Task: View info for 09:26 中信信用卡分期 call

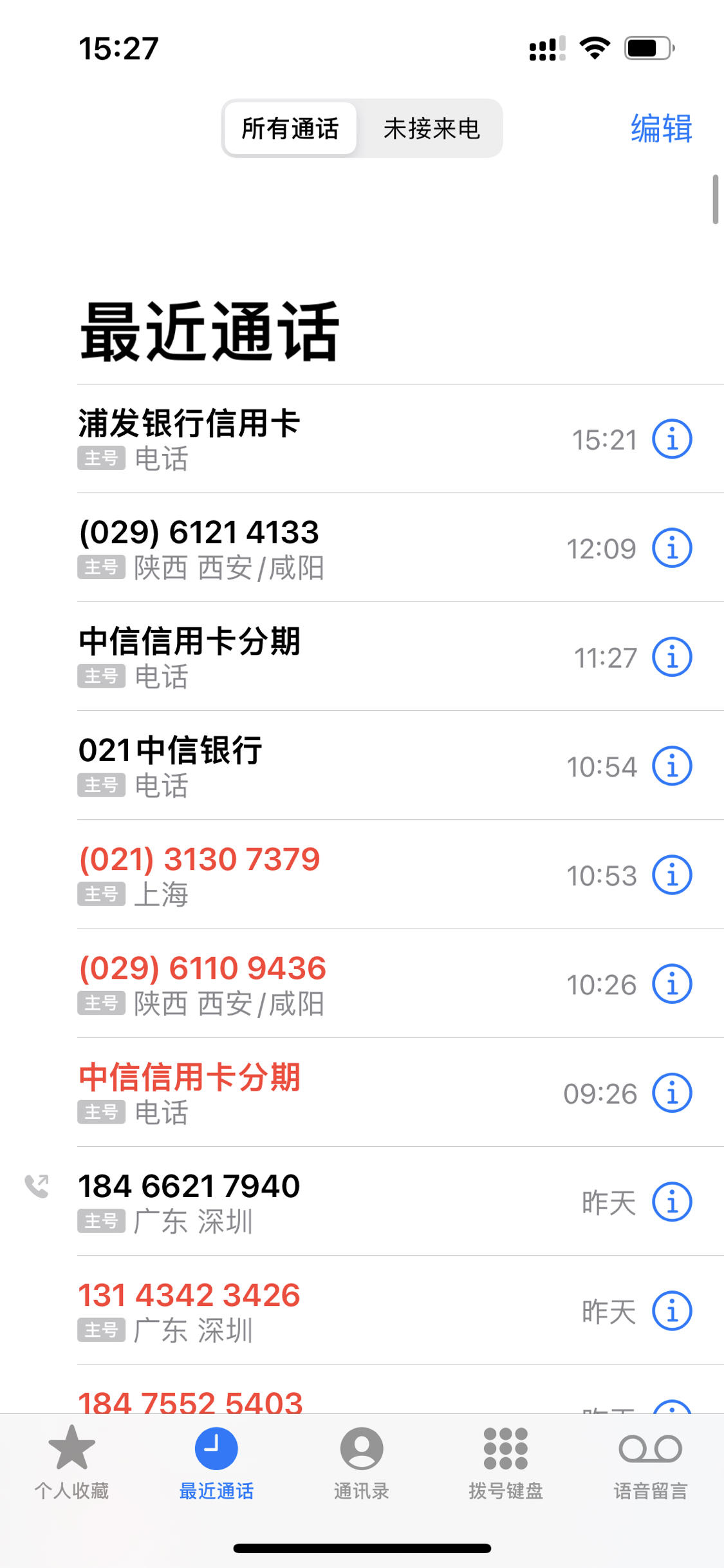Action: pyautogui.click(x=672, y=1092)
